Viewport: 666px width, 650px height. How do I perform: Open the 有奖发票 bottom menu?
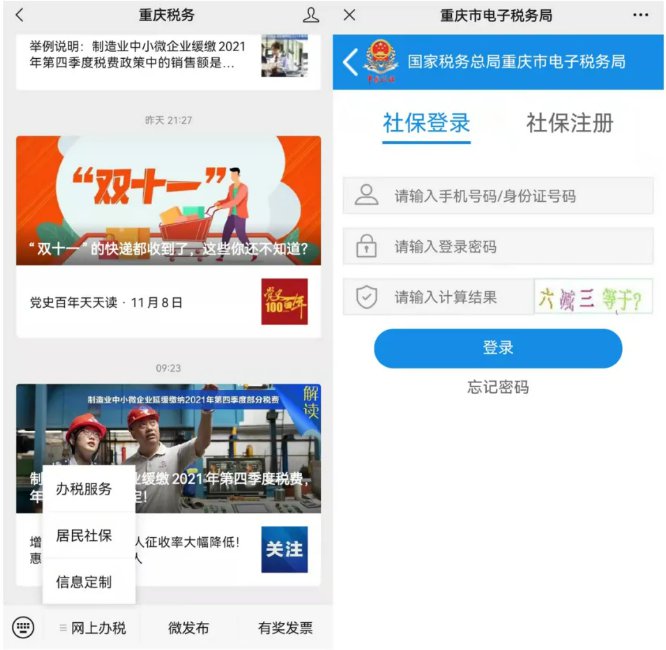pyautogui.click(x=285, y=628)
